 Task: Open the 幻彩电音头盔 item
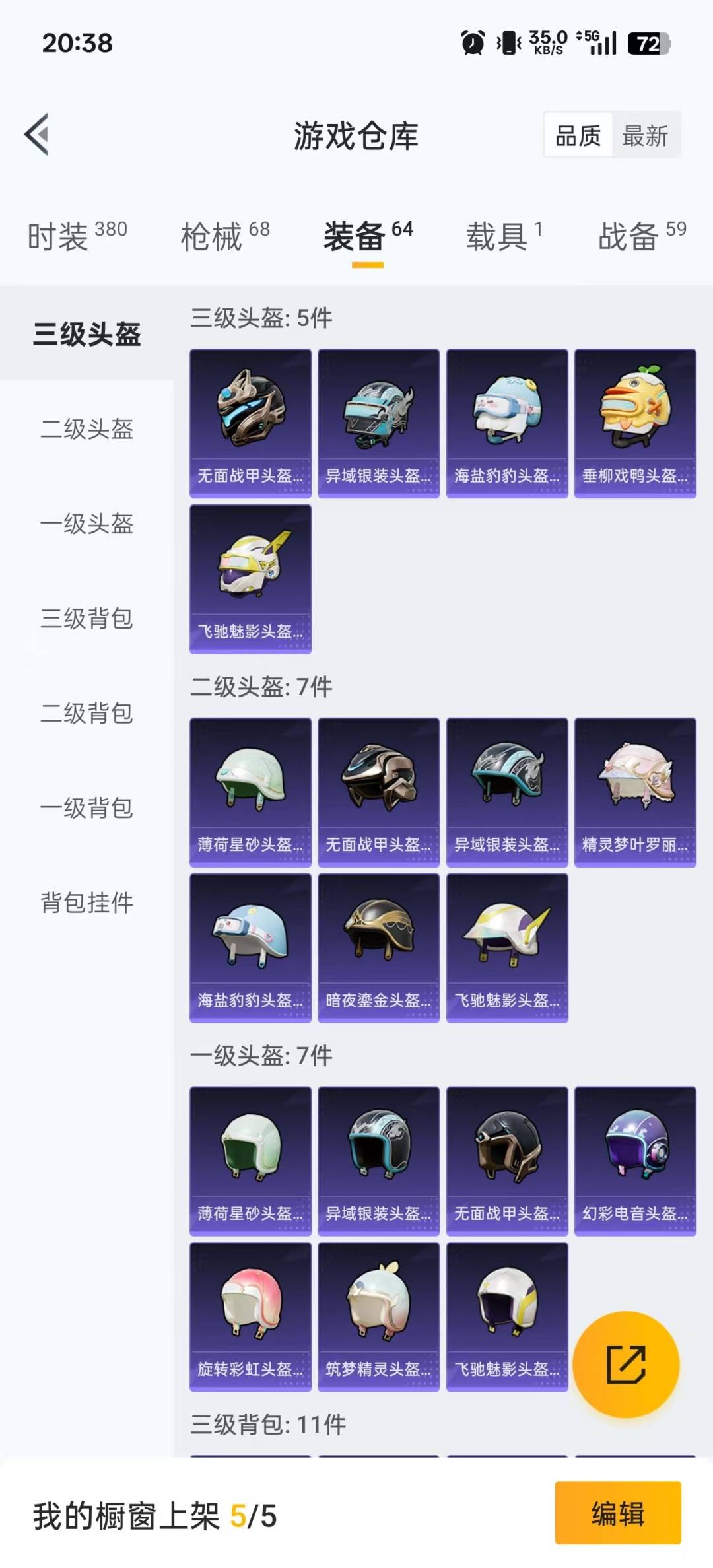[635, 1160]
